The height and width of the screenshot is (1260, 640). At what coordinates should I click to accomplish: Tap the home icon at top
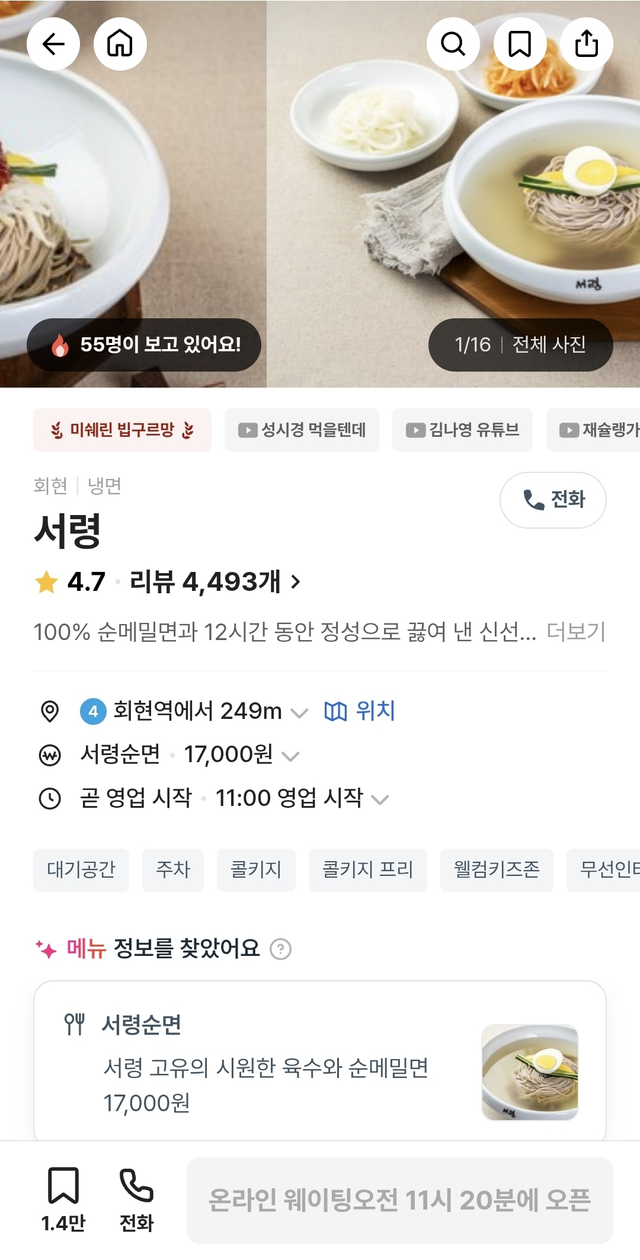[120, 44]
